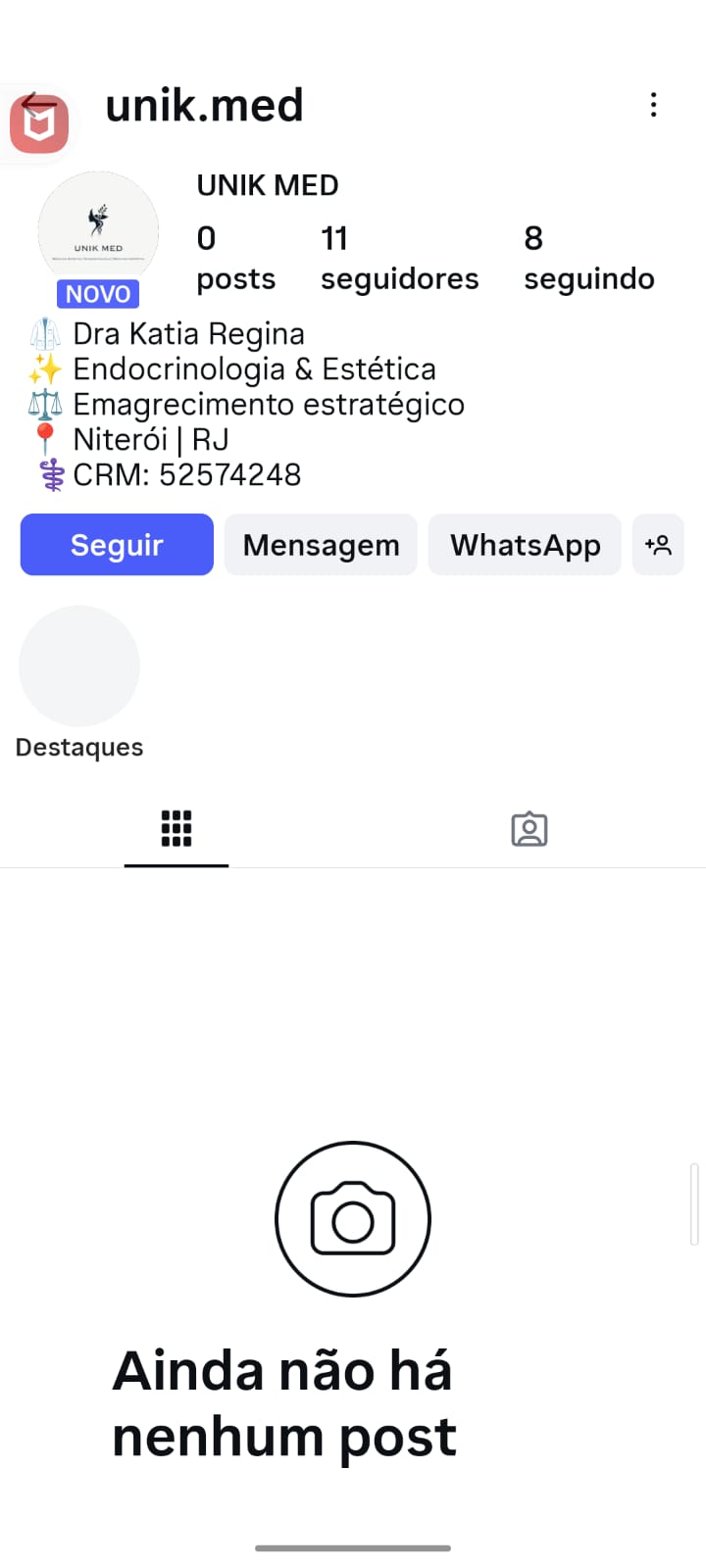Go back using the top arrow
706x1568 pixels.
[x=37, y=106]
